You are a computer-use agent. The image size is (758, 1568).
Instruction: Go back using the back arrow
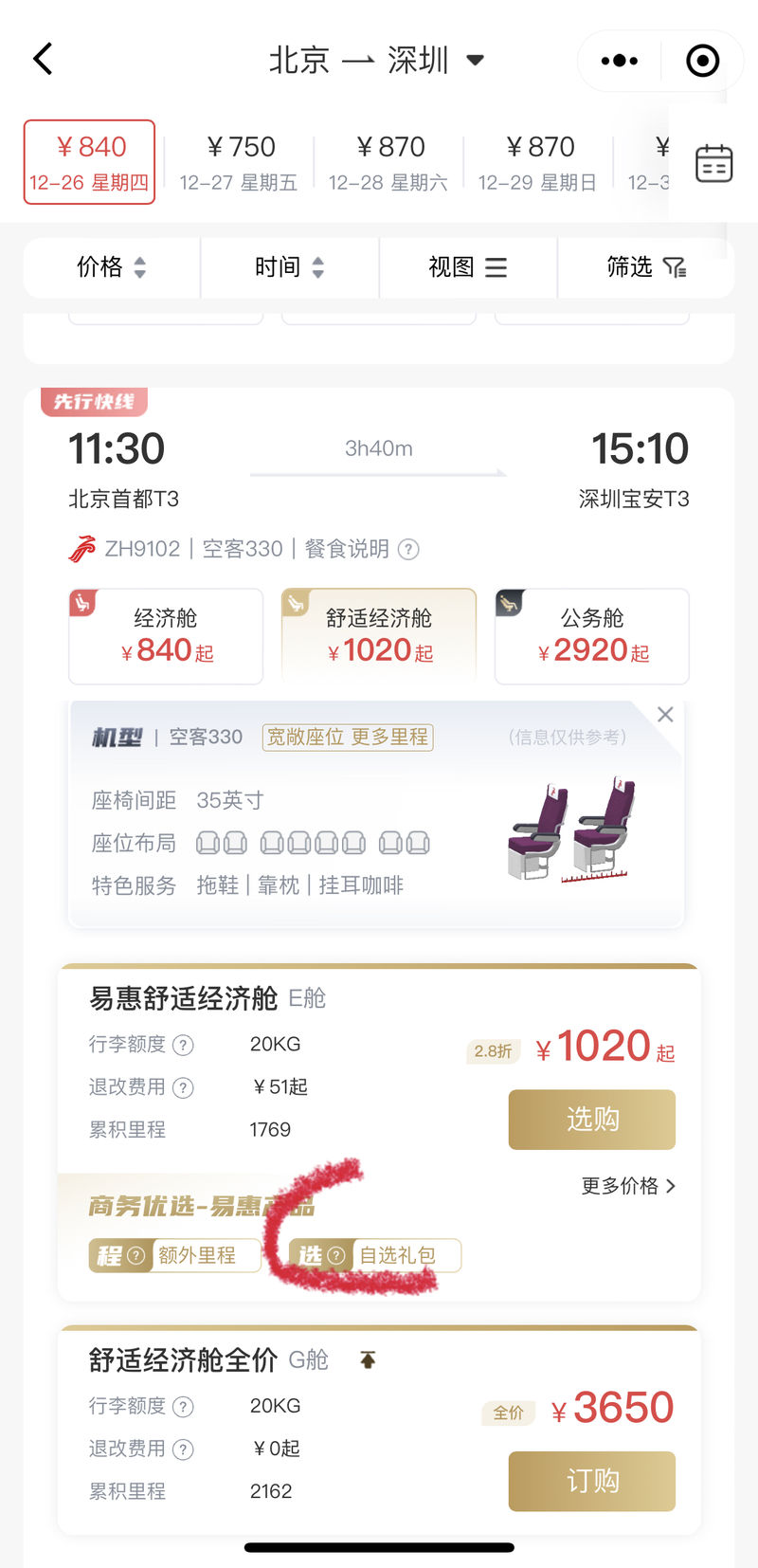pyautogui.click(x=44, y=59)
